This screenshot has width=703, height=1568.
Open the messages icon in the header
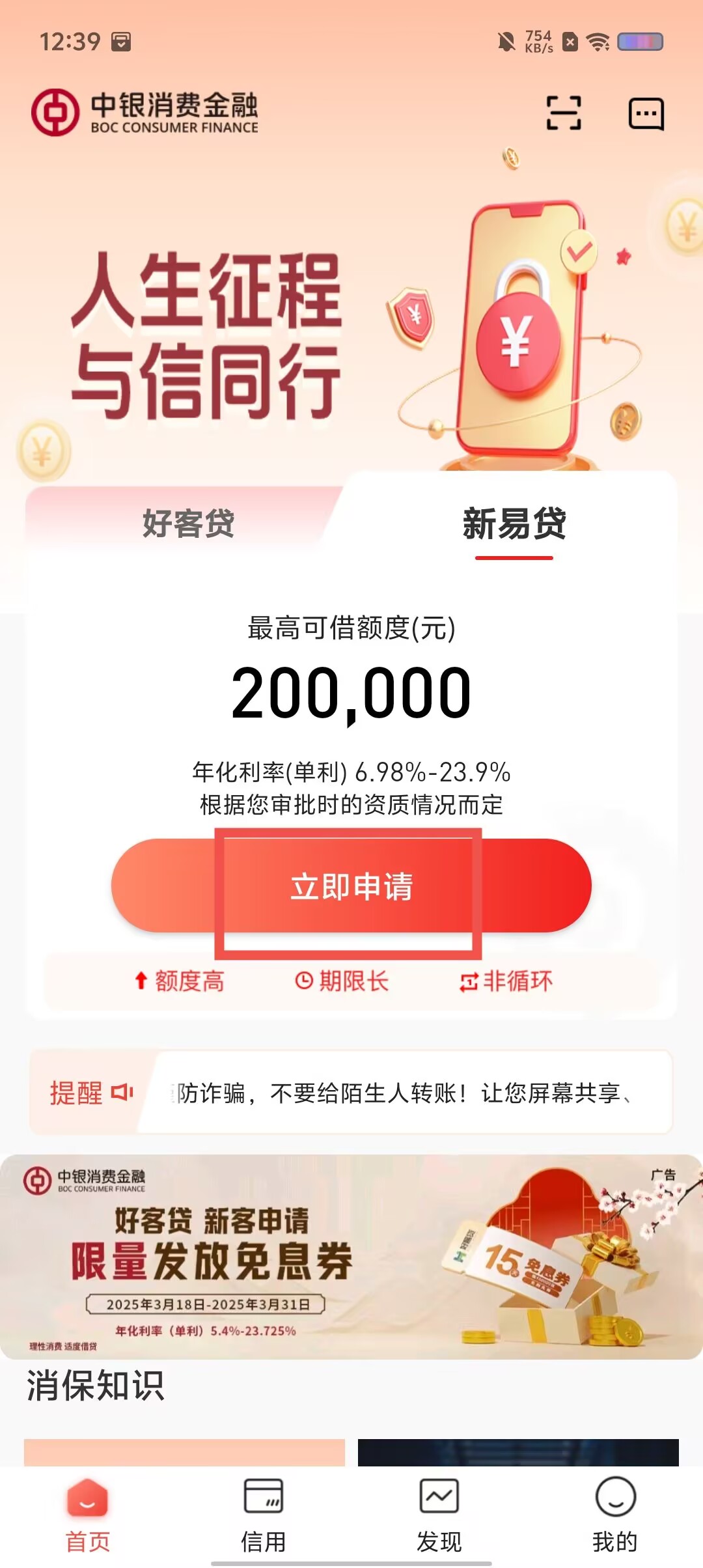tap(646, 115)
